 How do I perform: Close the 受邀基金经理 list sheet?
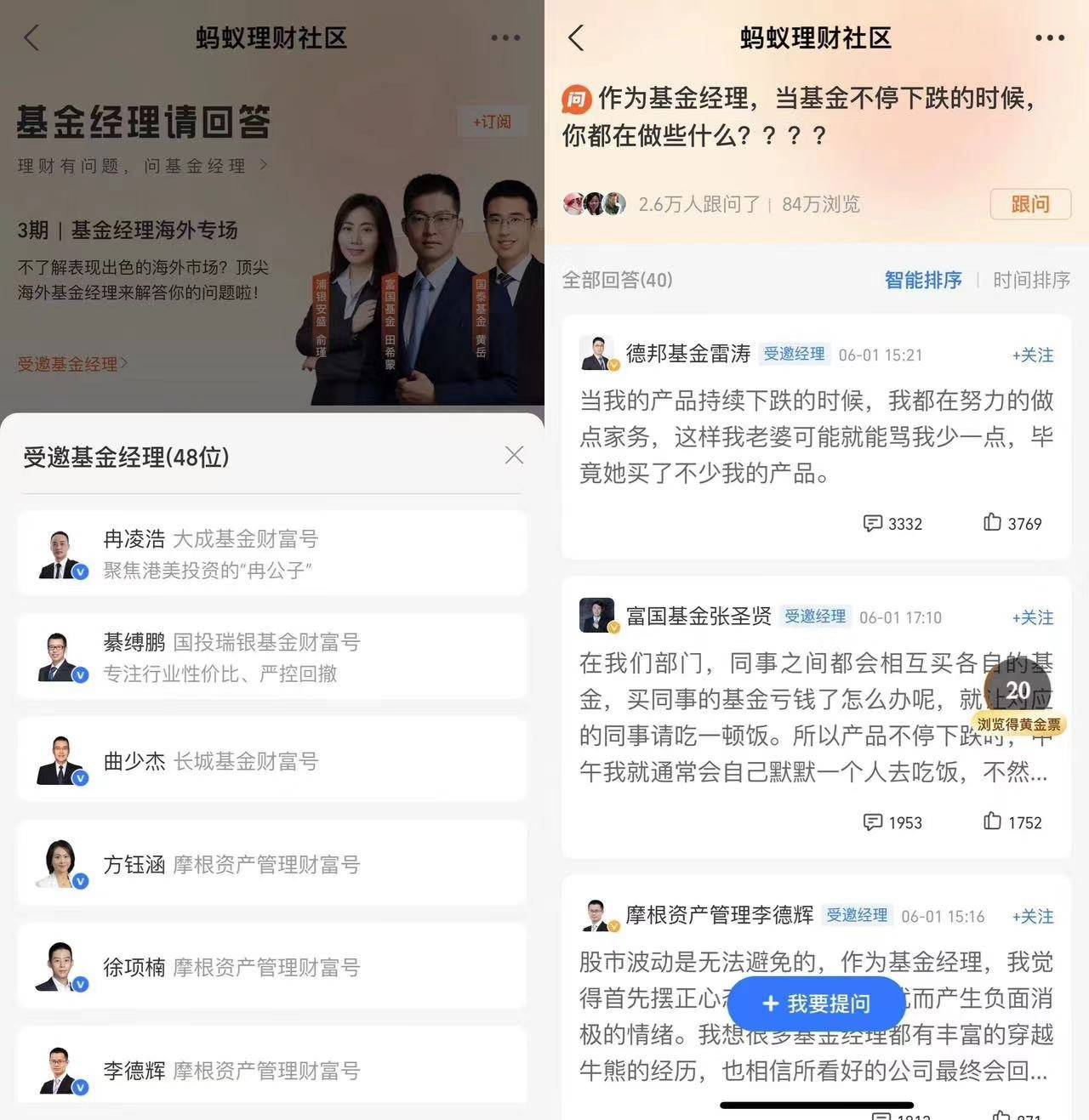click(514, 455)
